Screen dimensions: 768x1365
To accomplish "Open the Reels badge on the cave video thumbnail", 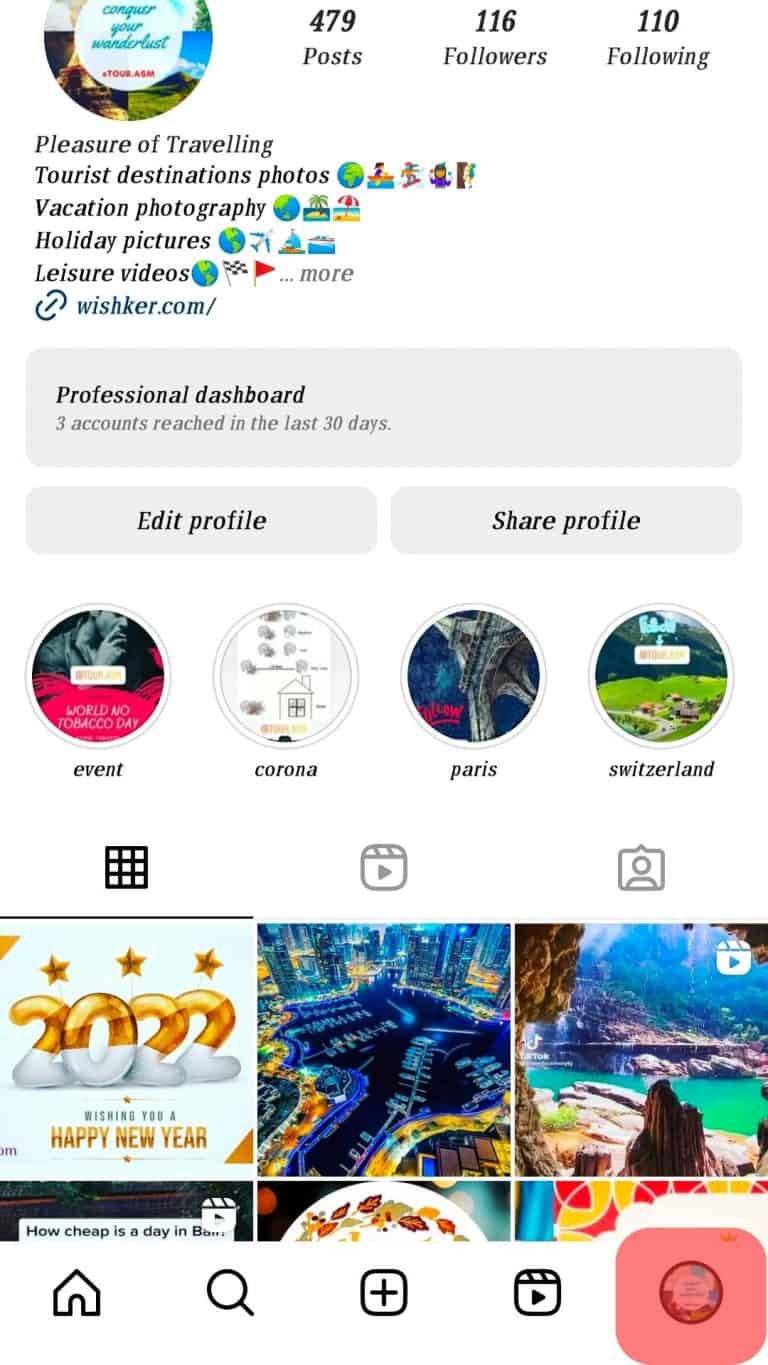I will click(735, 958).
